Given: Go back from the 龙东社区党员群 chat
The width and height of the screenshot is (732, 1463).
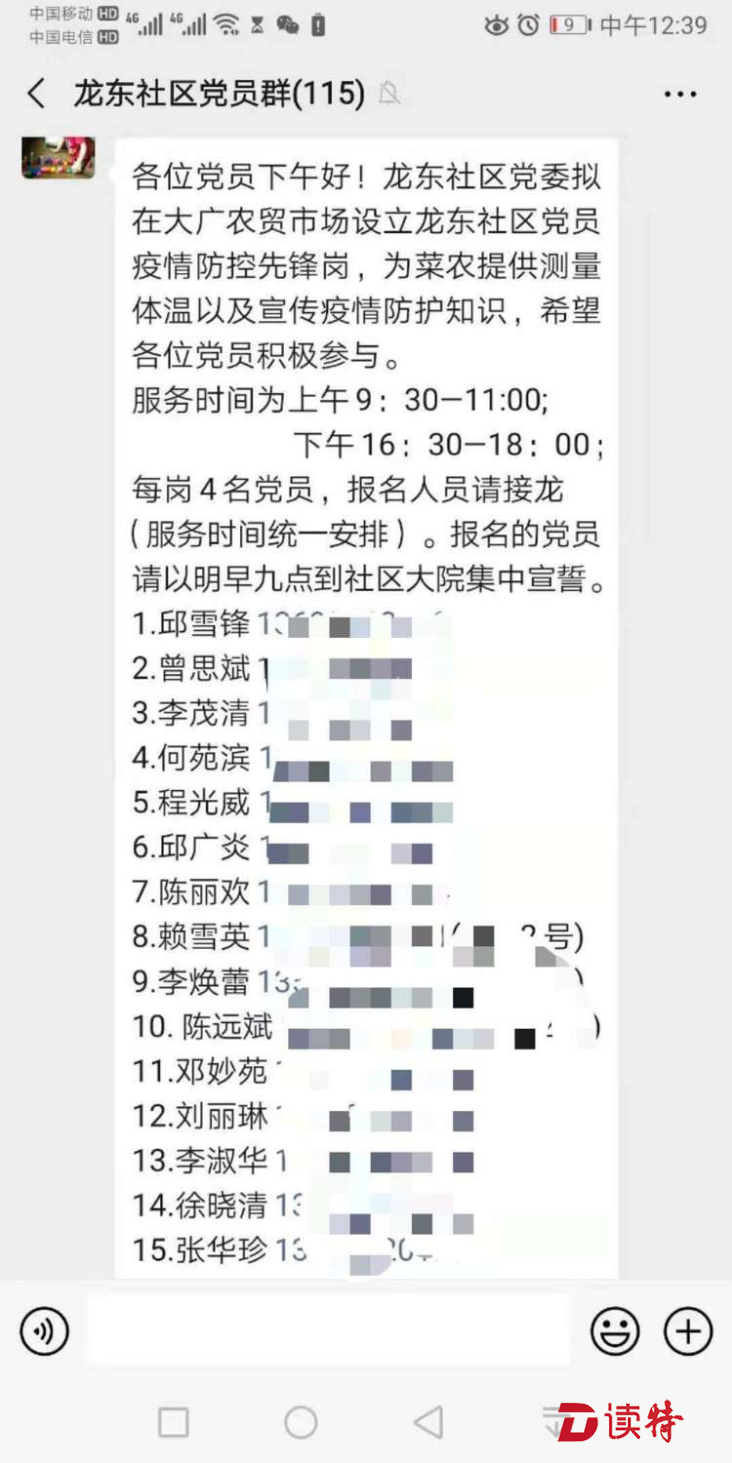Looking at the screenshot, I should (37, 94).
